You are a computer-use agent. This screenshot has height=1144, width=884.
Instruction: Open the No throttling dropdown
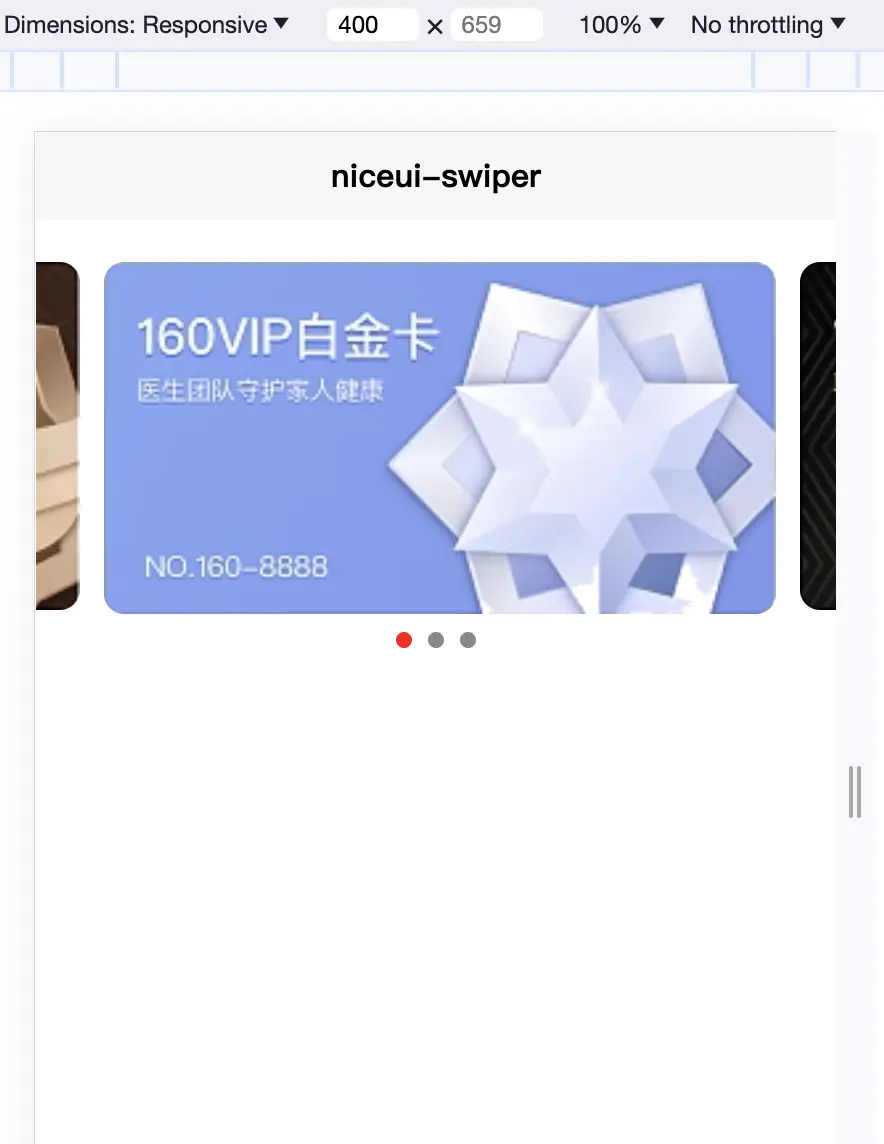(x=768, y=25)
